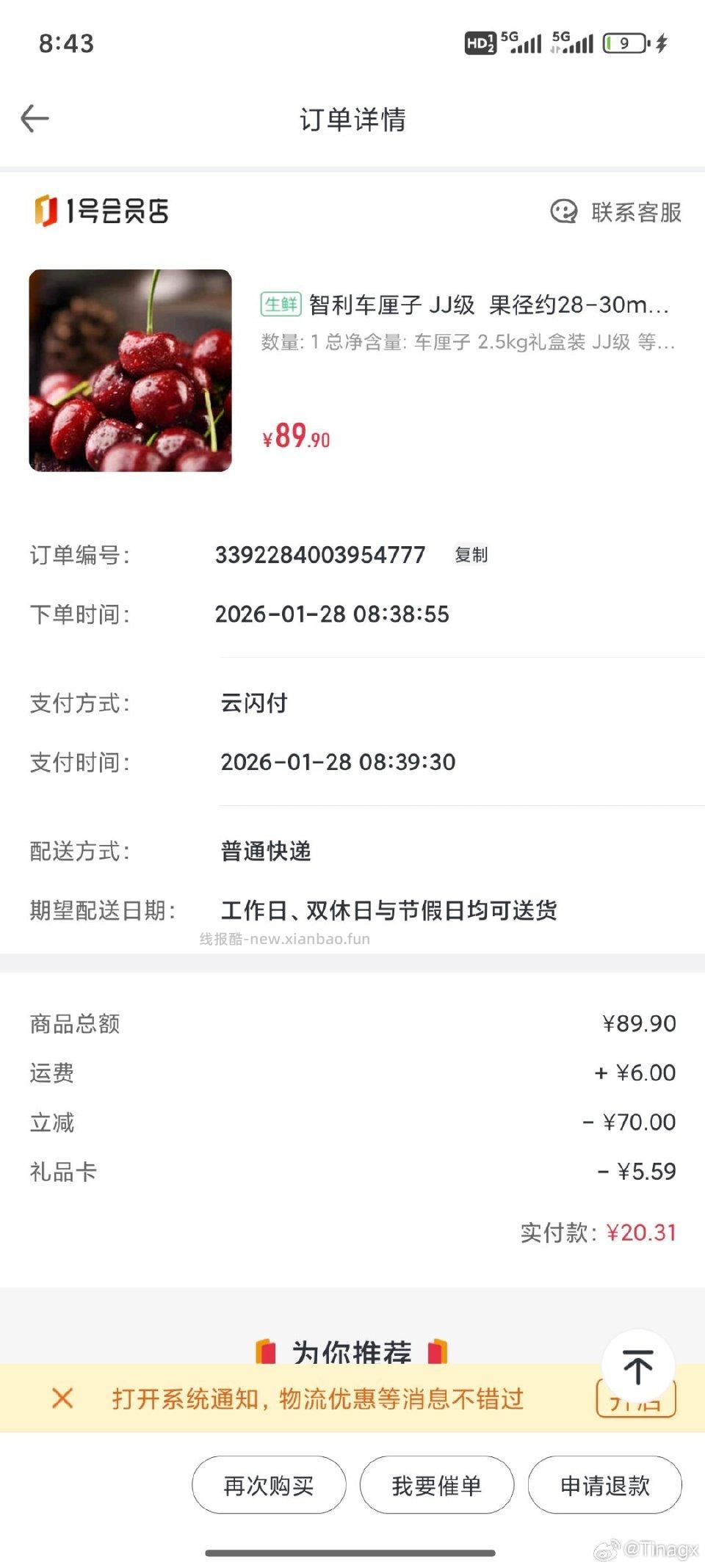Select the 8:43 clock in status bar
Viewport: 705px width, 1568px height.
65,44
